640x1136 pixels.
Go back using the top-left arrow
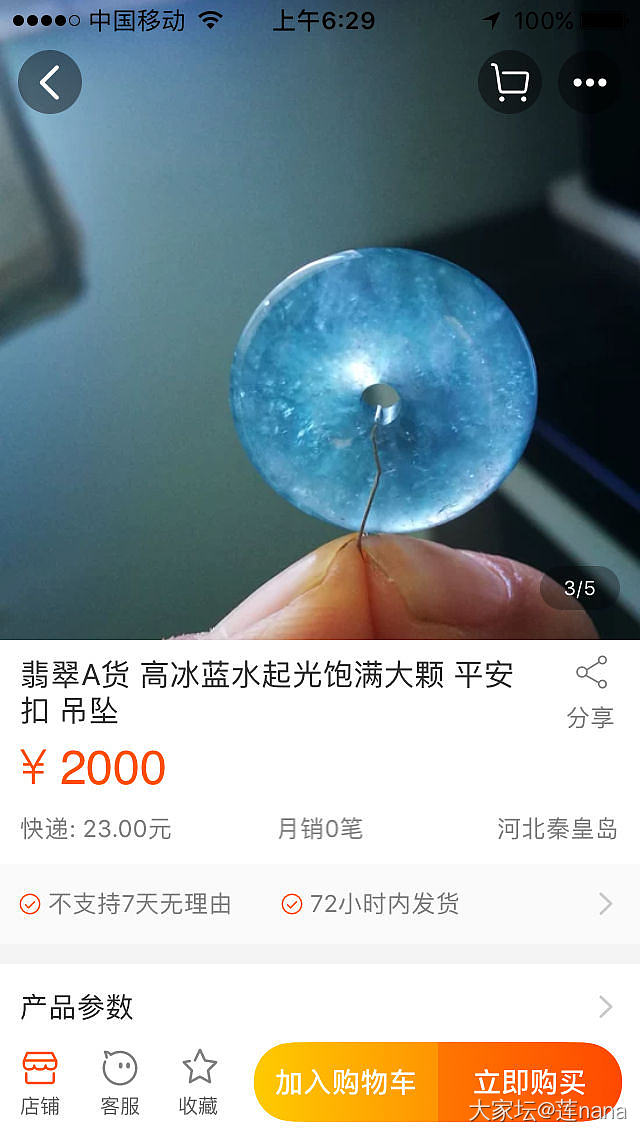coord(50,83)
